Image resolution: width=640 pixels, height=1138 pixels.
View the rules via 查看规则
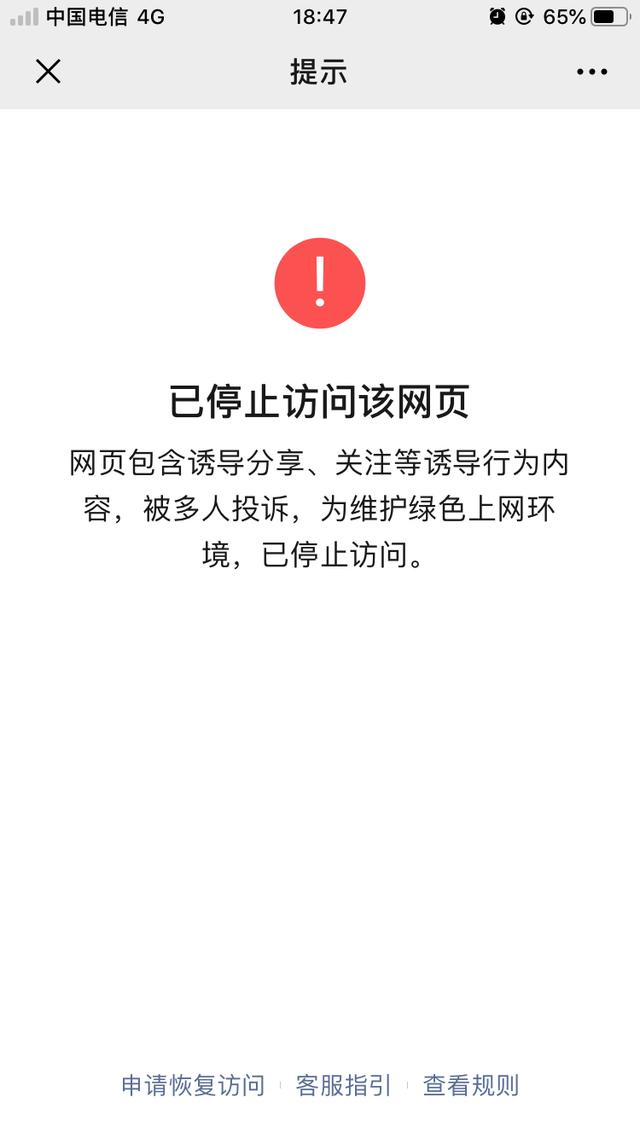point(471,1086)
